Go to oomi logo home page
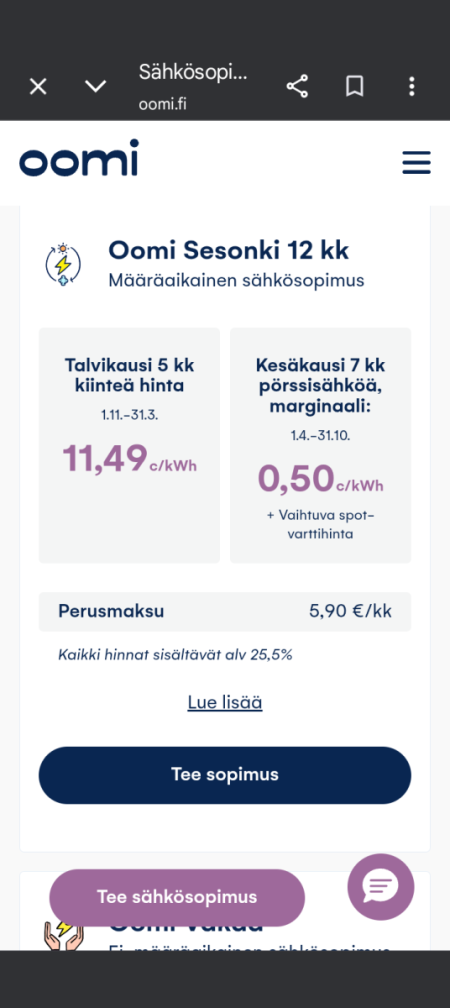 79,158
